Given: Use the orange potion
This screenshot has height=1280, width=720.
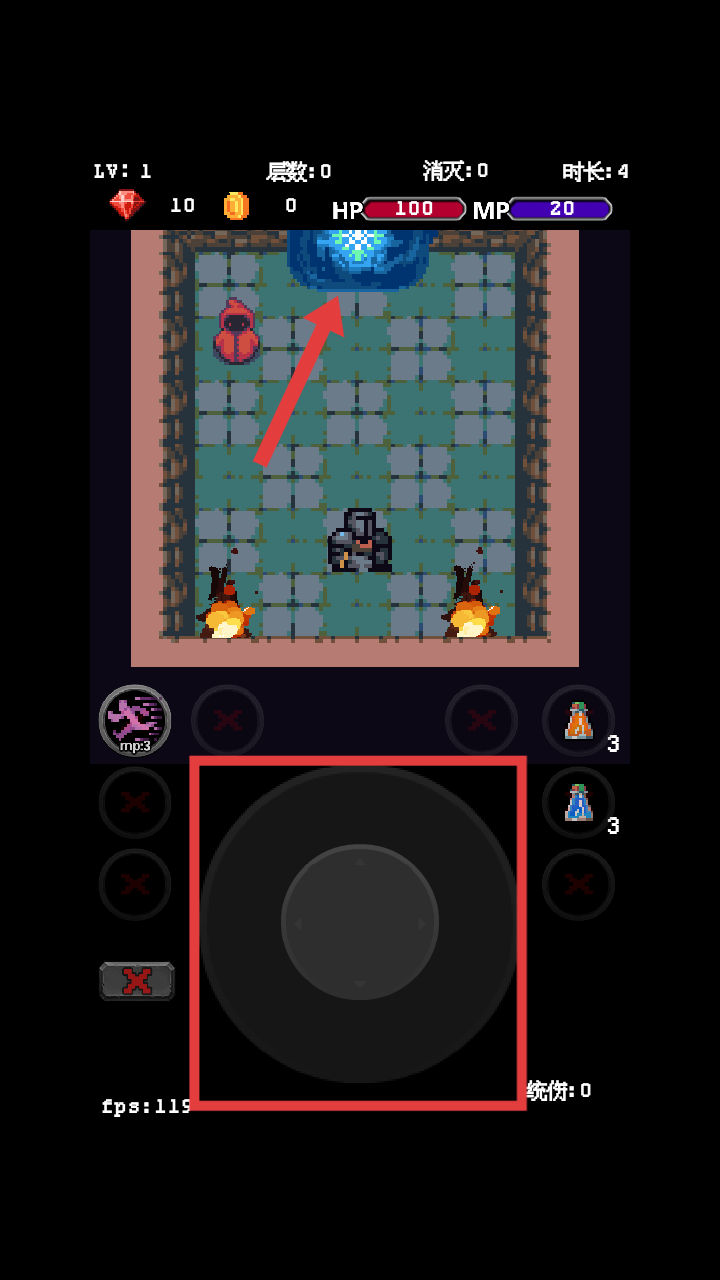Looking at the screenshot, I should point(578,720).
